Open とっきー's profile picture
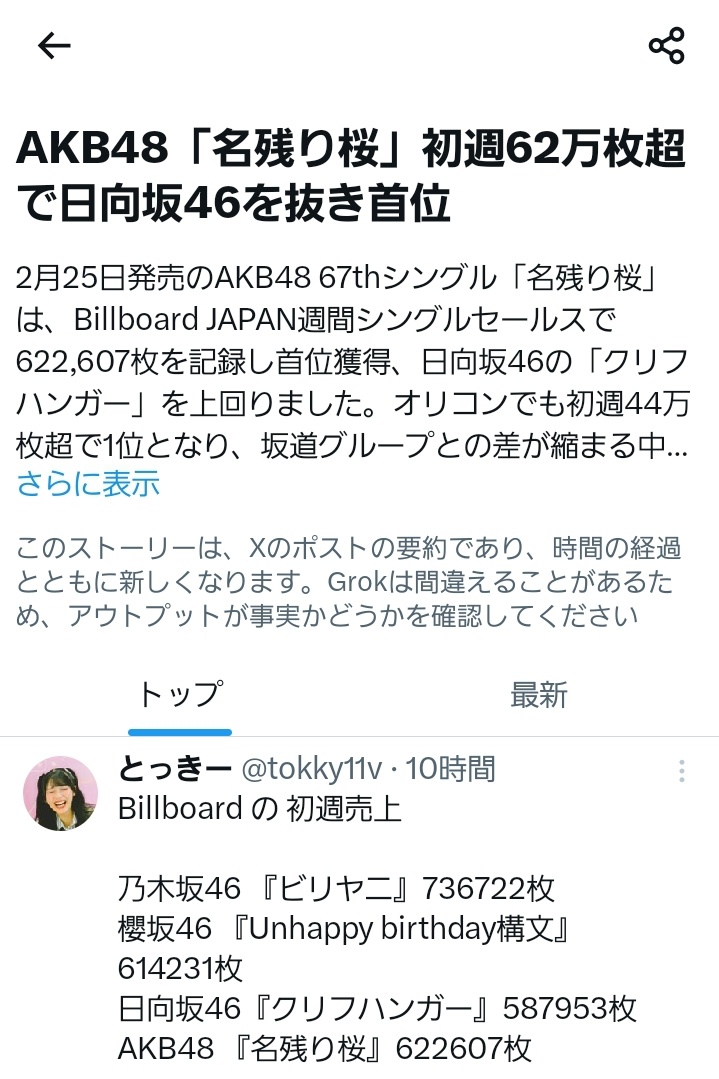Image resolution: width=719 pixels, height=1079 pixels. coord(60,793)
